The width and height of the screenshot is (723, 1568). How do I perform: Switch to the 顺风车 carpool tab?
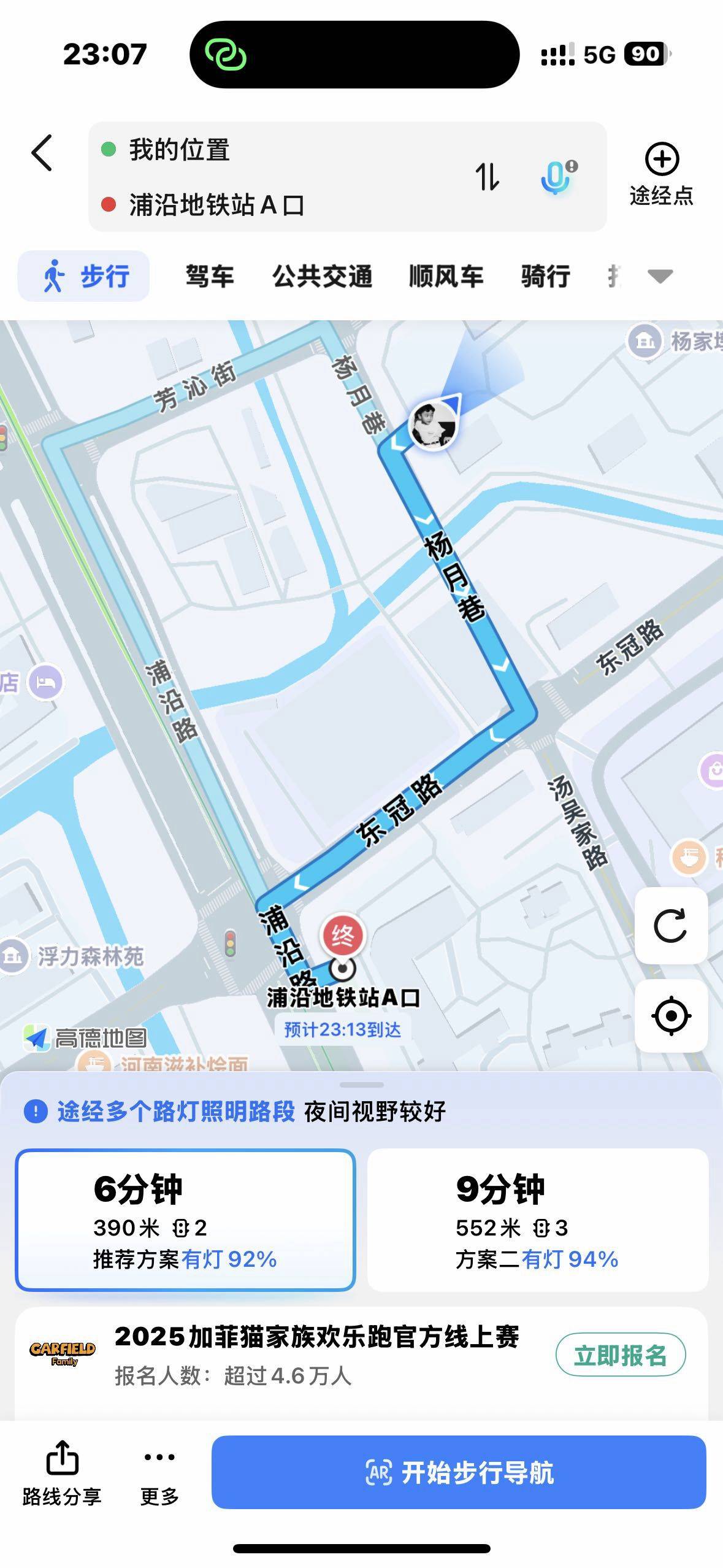tap(446, 276)
